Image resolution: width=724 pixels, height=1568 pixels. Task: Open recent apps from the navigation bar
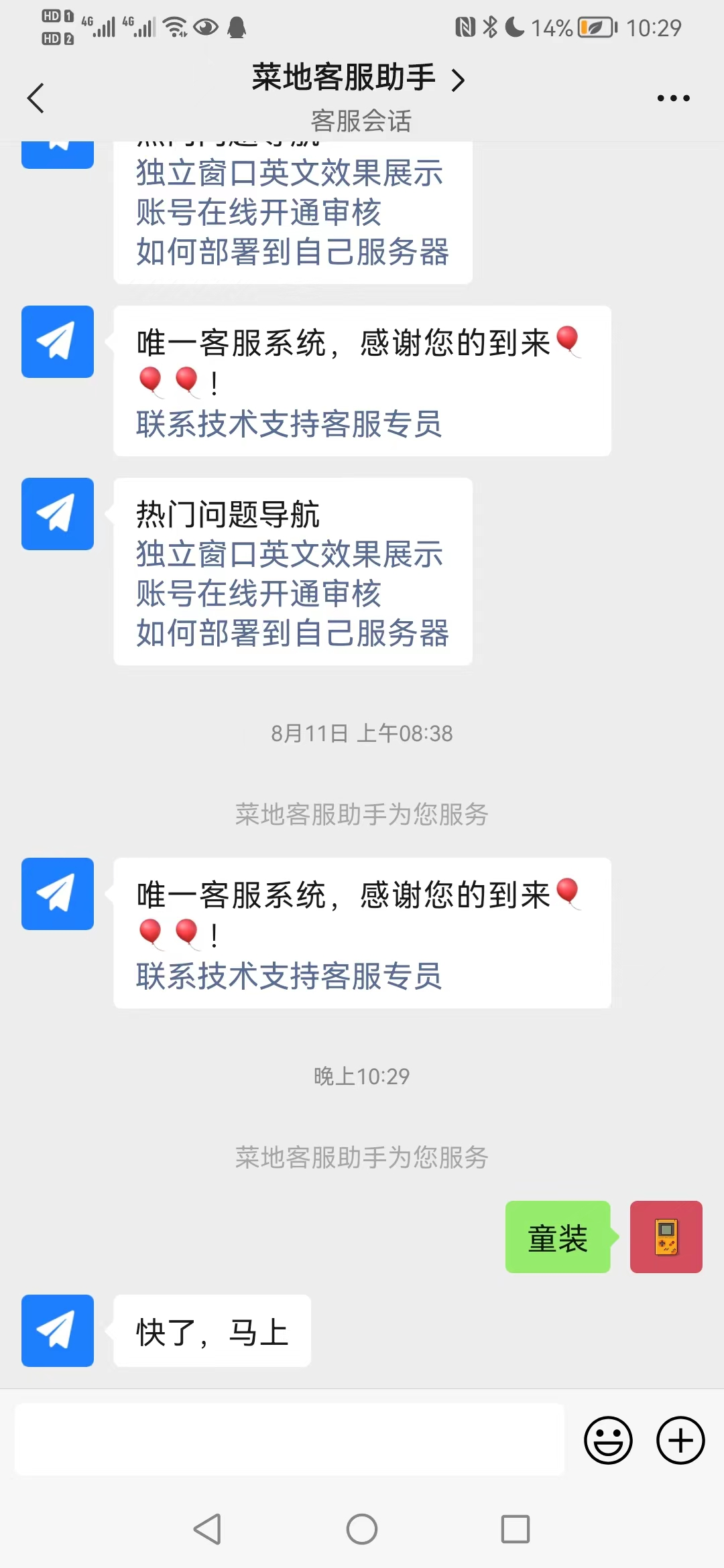[515, 1529]
